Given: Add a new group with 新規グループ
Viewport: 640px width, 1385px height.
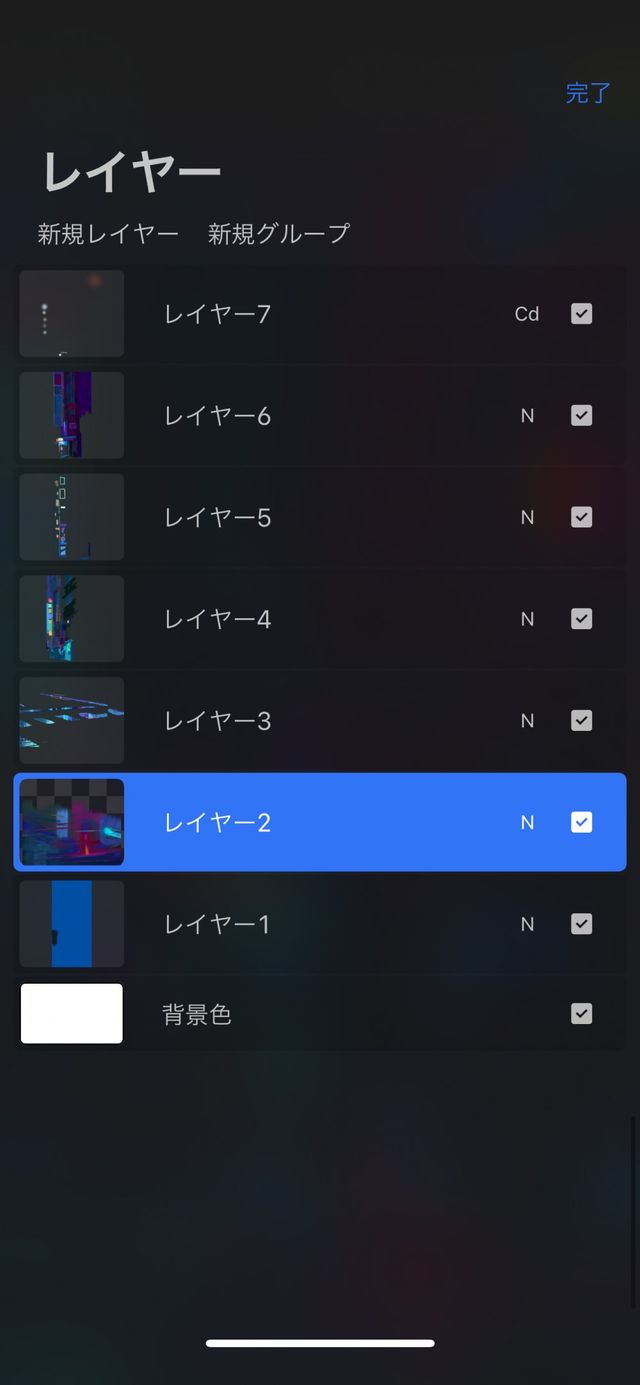Looking at the screenshot, I should click(x=279, y=234).
